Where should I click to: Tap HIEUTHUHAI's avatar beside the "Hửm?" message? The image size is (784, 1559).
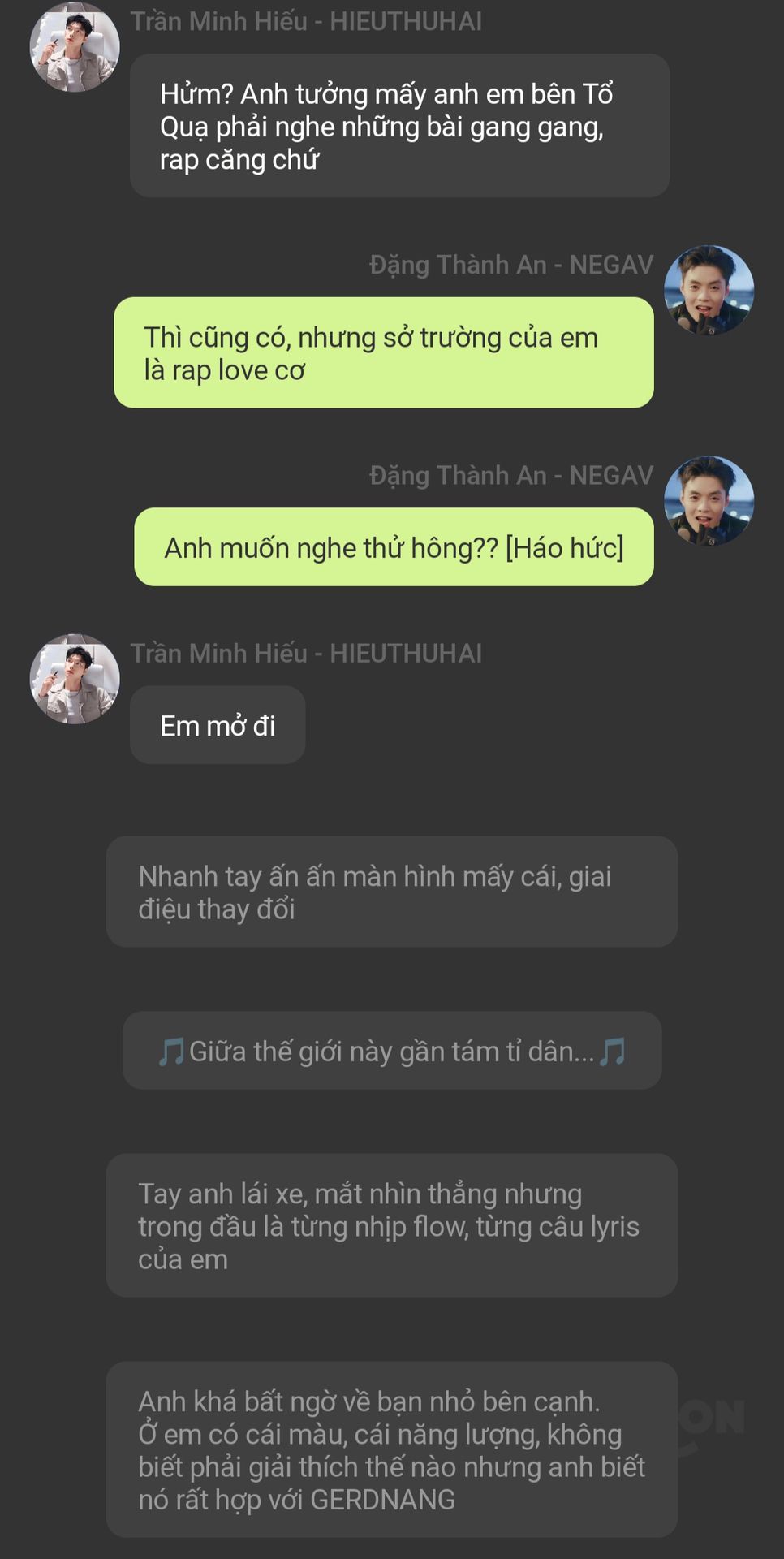(75, 46)
